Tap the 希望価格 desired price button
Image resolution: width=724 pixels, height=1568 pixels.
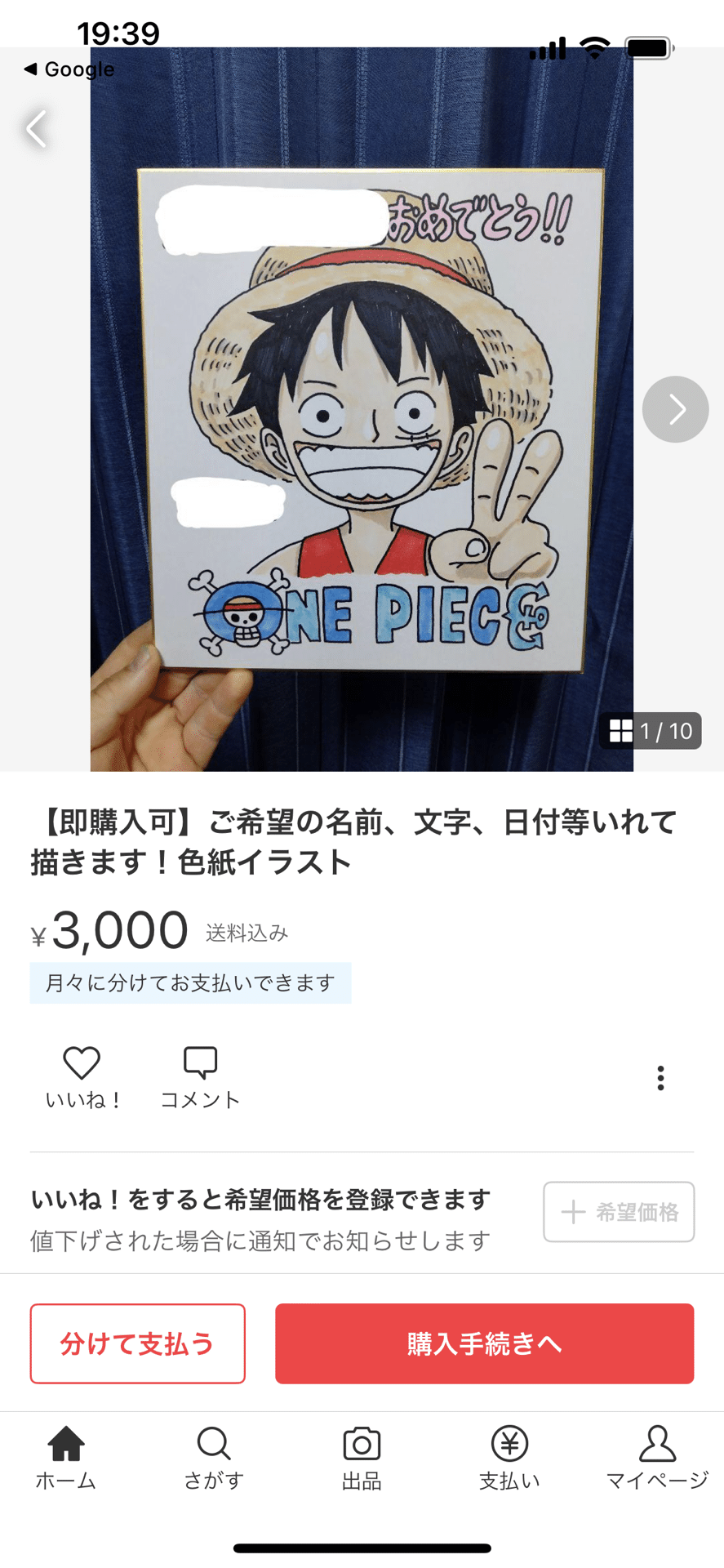619,1212
